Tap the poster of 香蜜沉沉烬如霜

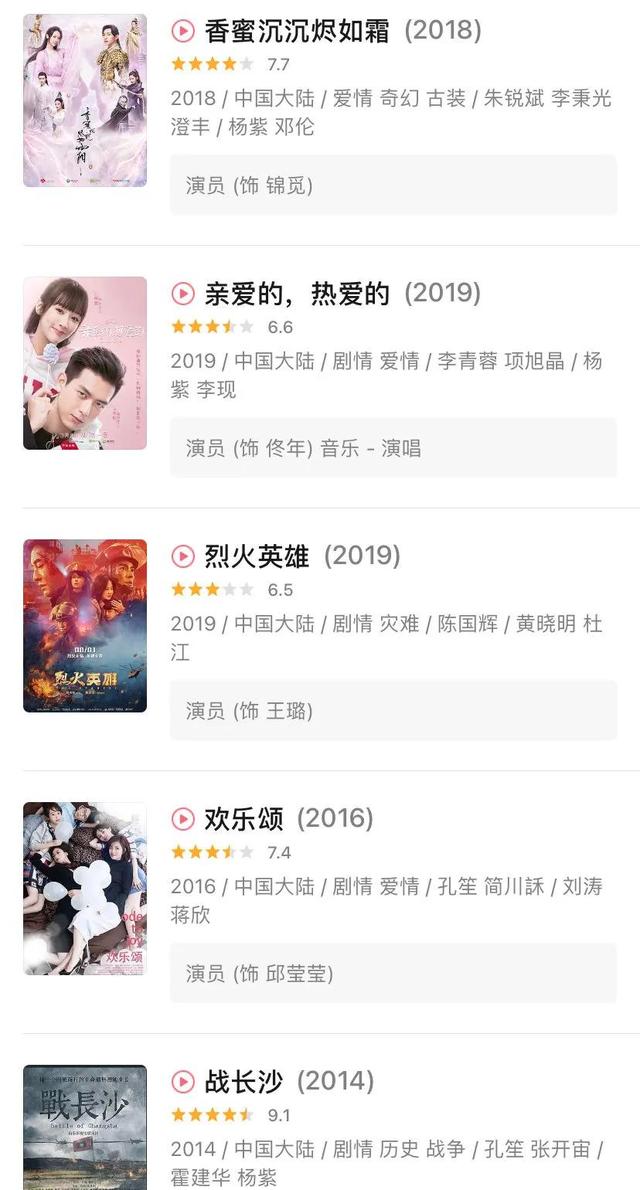coord(85,100)
